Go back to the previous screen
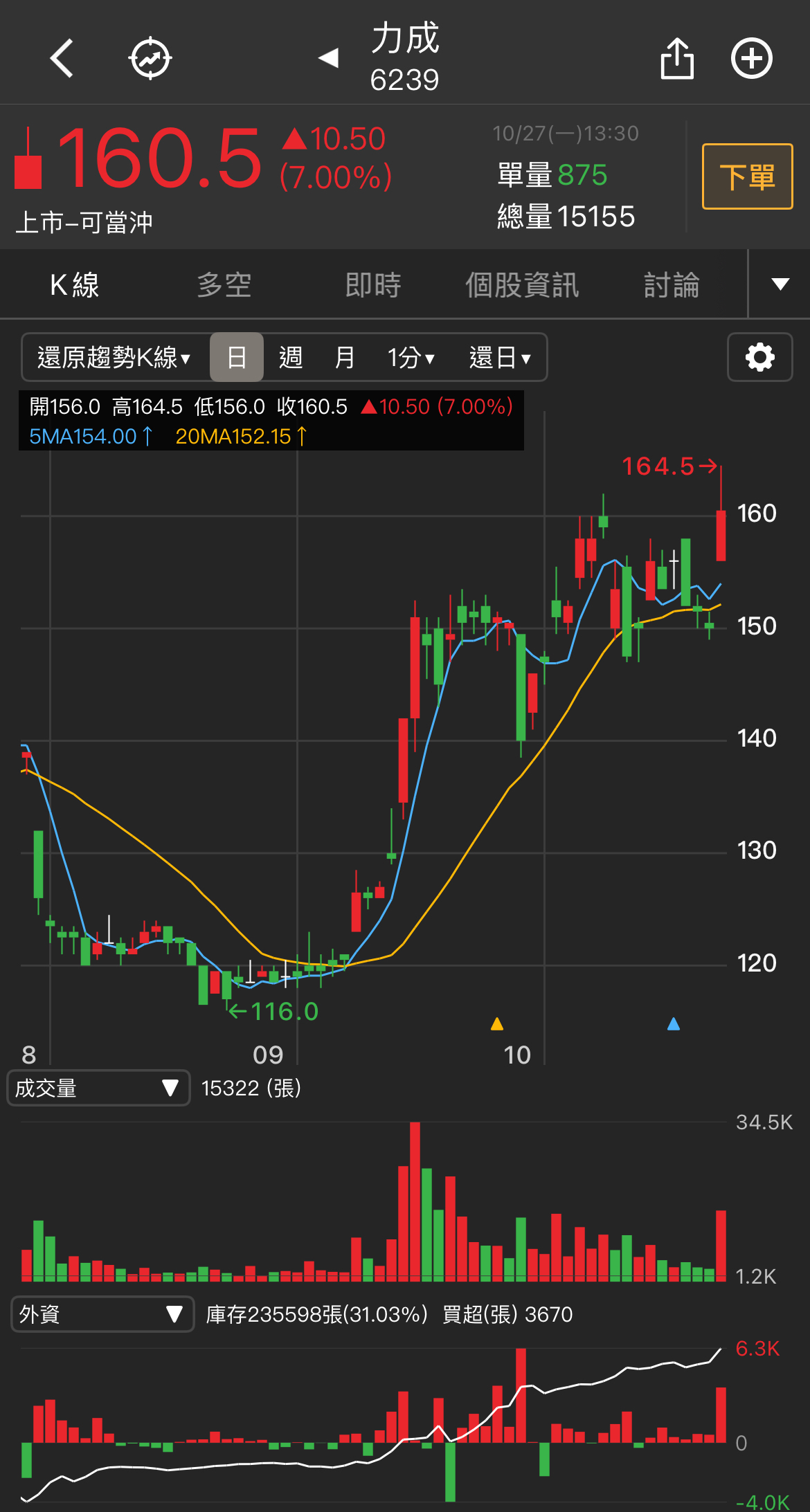The height and width of the screenshot is (1512, 810). click(62, 58)
